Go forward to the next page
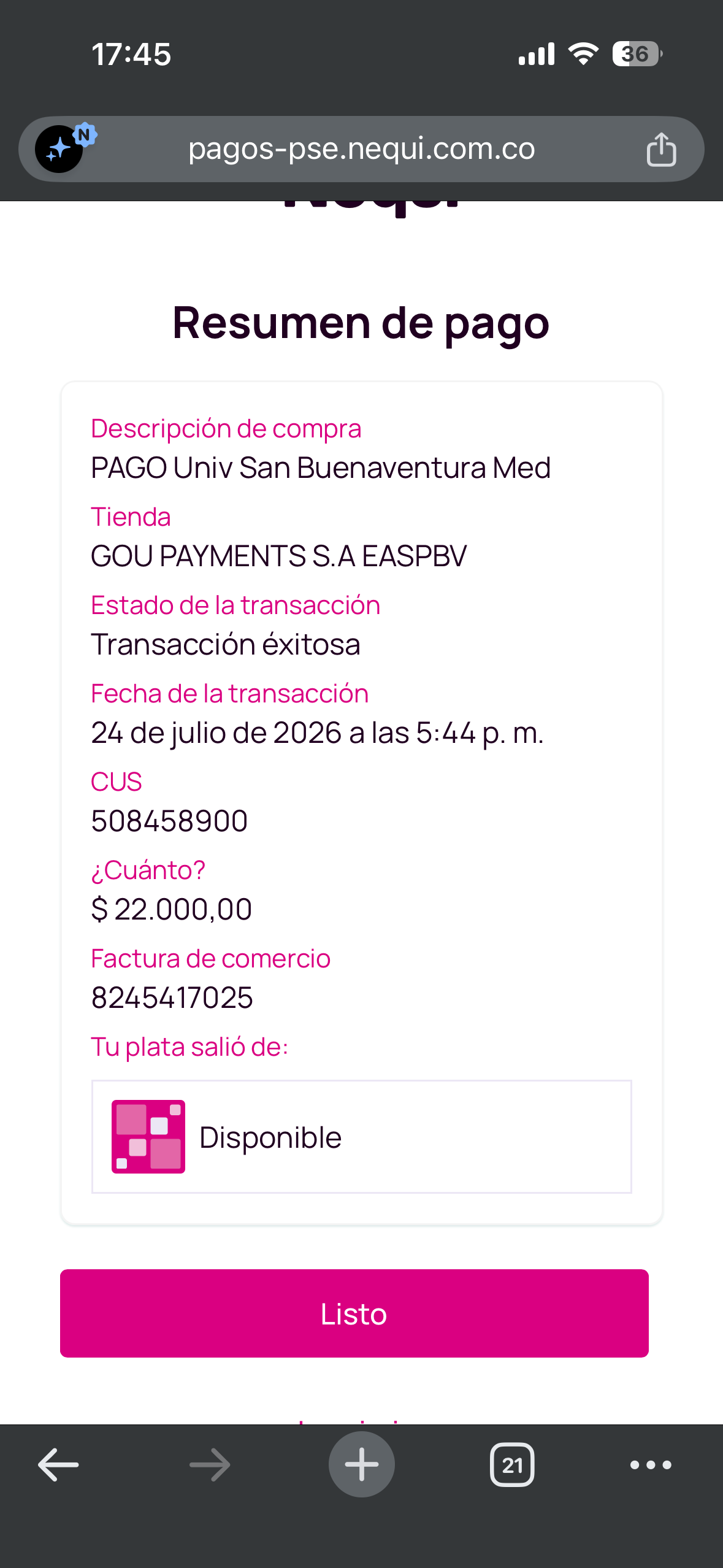Image resolution: width=723 pixels, height=1568 pixels. click(210, 1465)
